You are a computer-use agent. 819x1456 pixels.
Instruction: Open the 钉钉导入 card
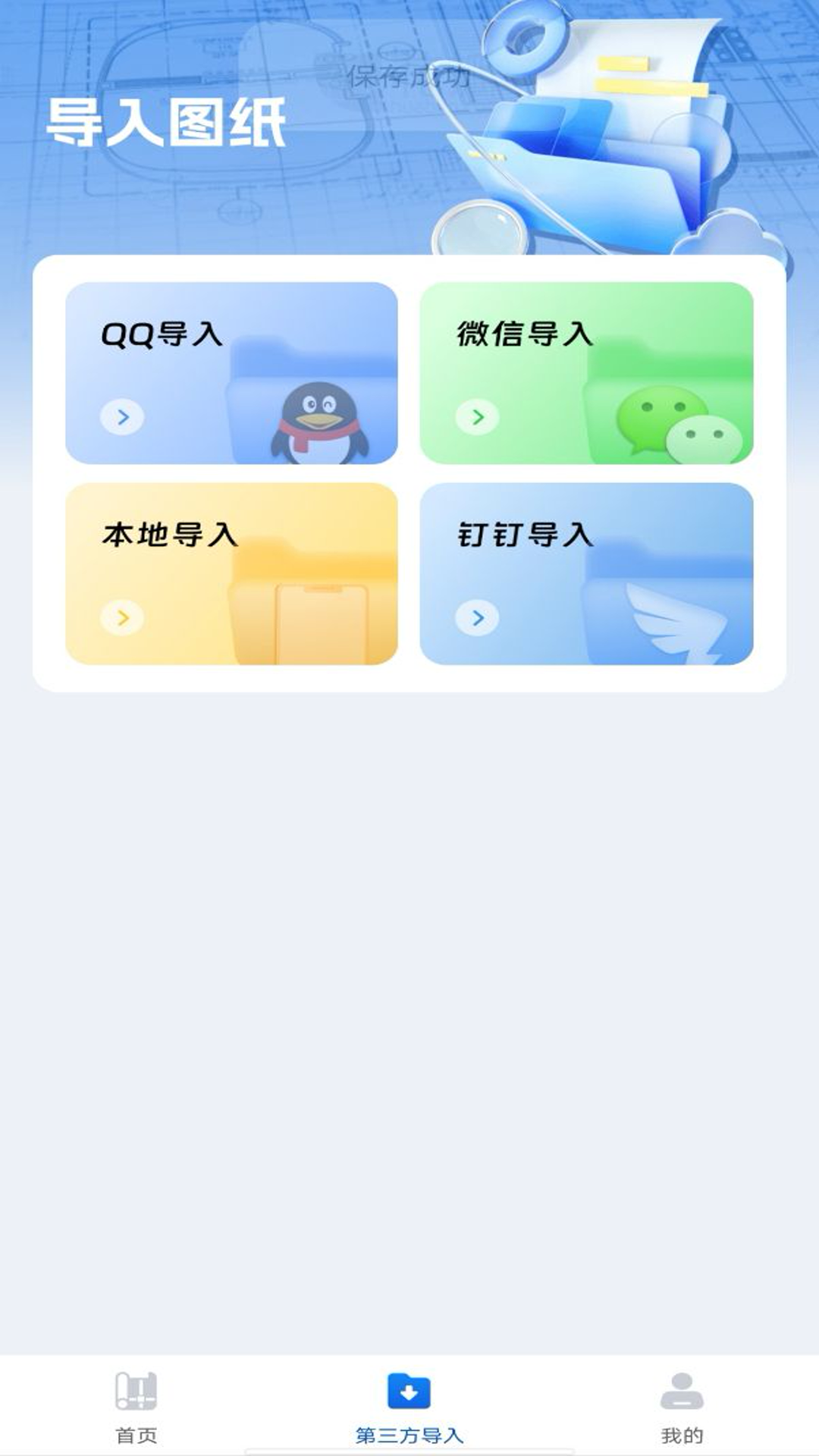(x=586, y=574)
